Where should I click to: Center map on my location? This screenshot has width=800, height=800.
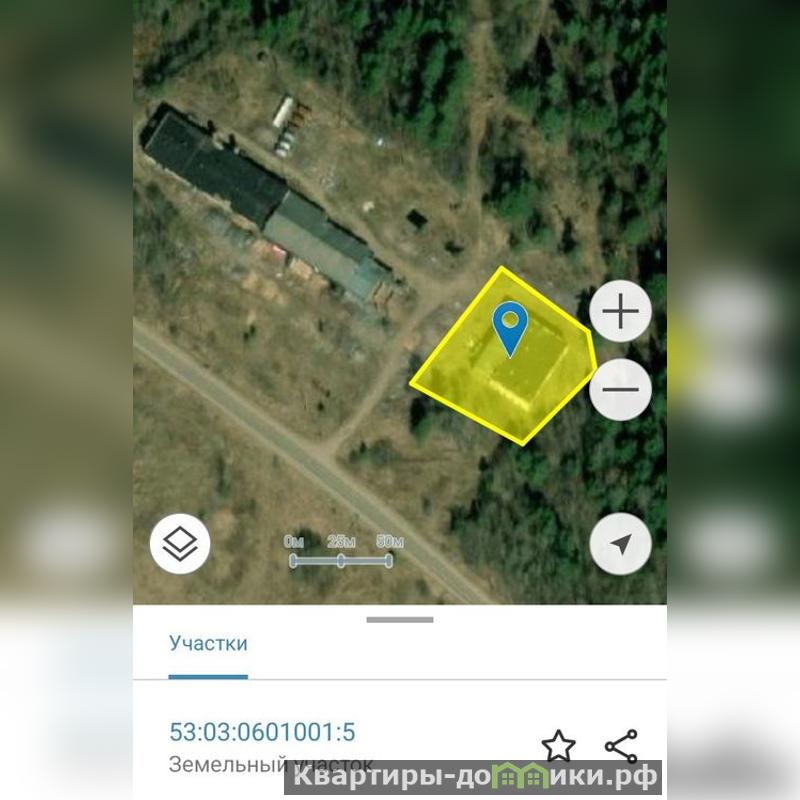620,544
